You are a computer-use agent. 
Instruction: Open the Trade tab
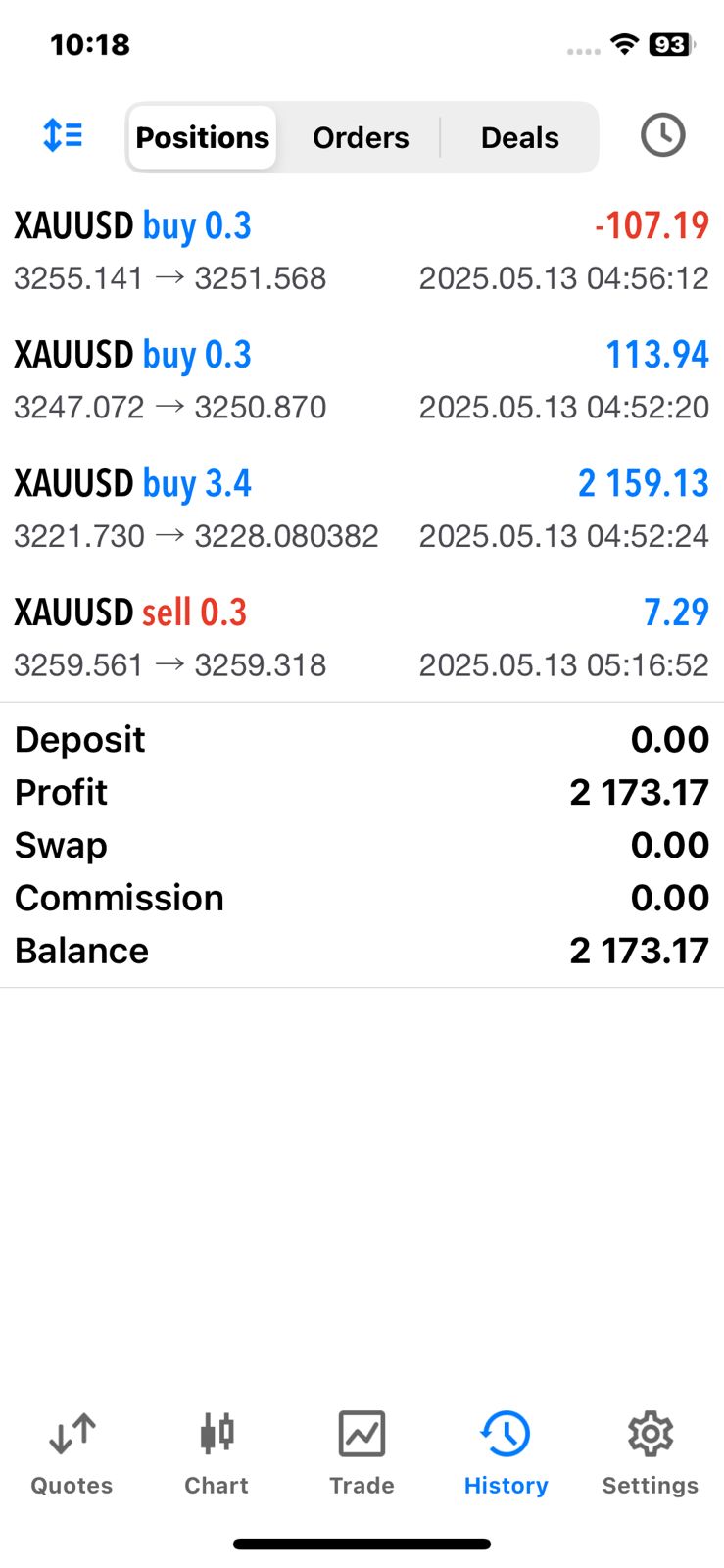[x=362, y=1454]
